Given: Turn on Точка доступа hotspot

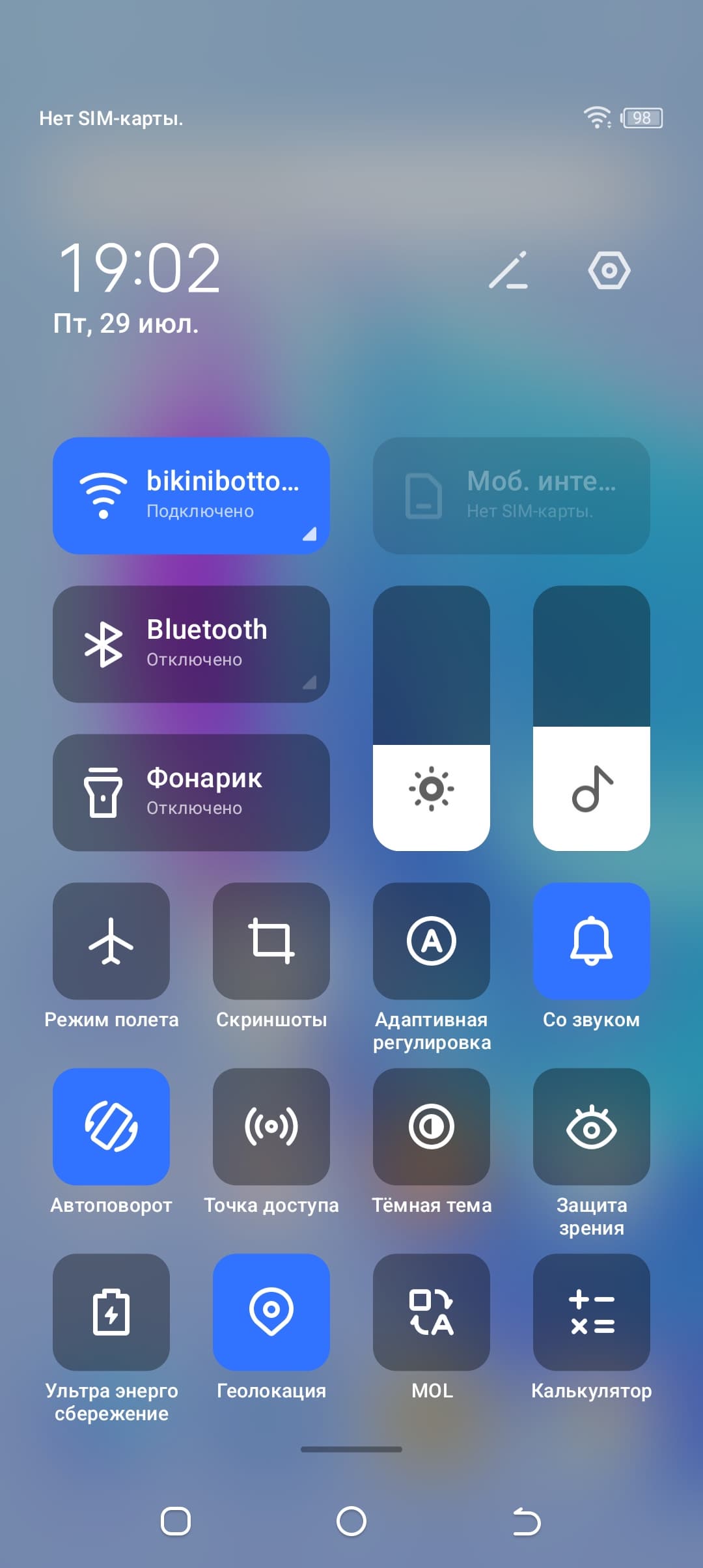Looking at the screenshot, I should click(x=271, y=1126).
